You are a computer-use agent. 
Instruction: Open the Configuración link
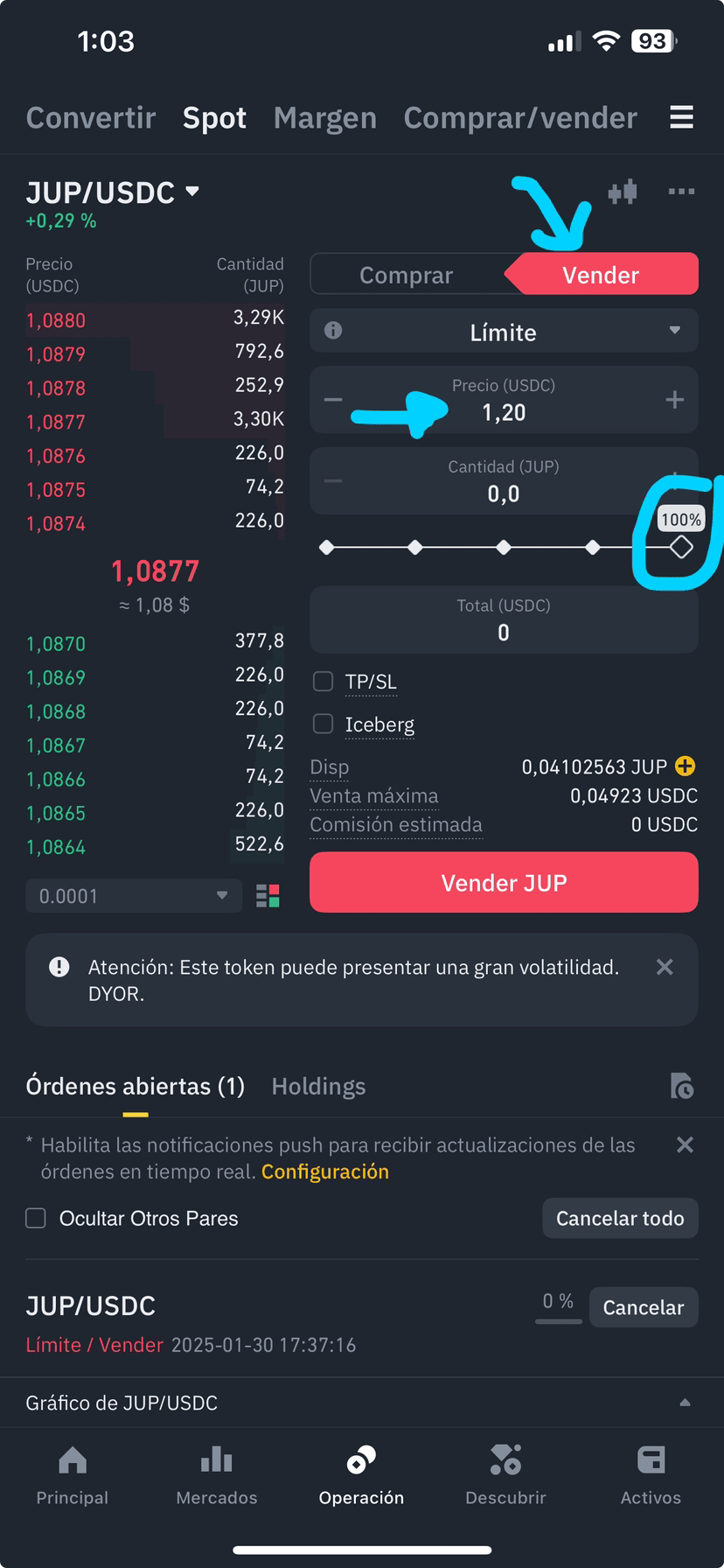pyautogui.click(x=325, y=1172)
